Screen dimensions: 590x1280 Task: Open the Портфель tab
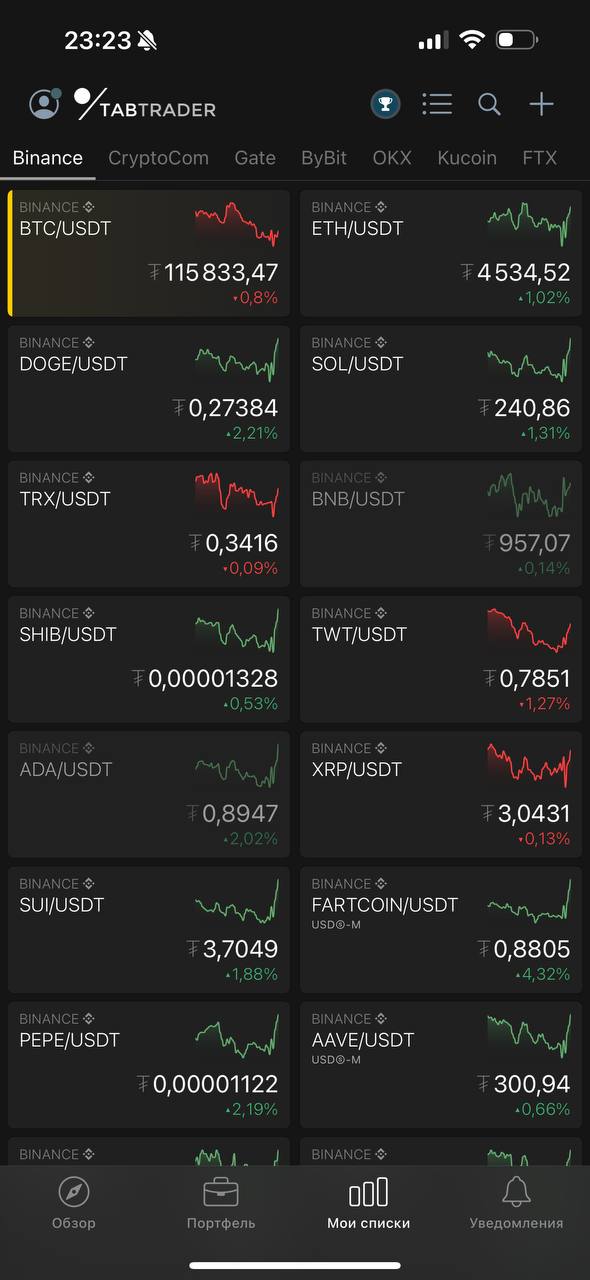click(221, 1203)
